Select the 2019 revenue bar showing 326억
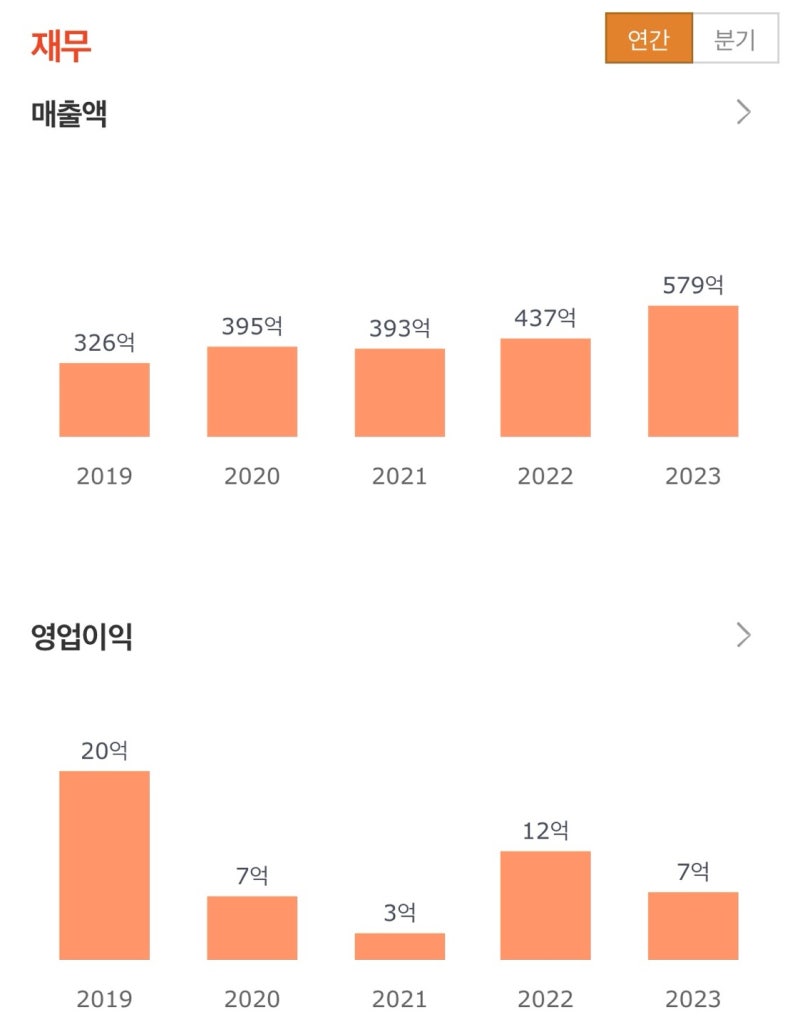800x1027 pixels. coord(104,400)
